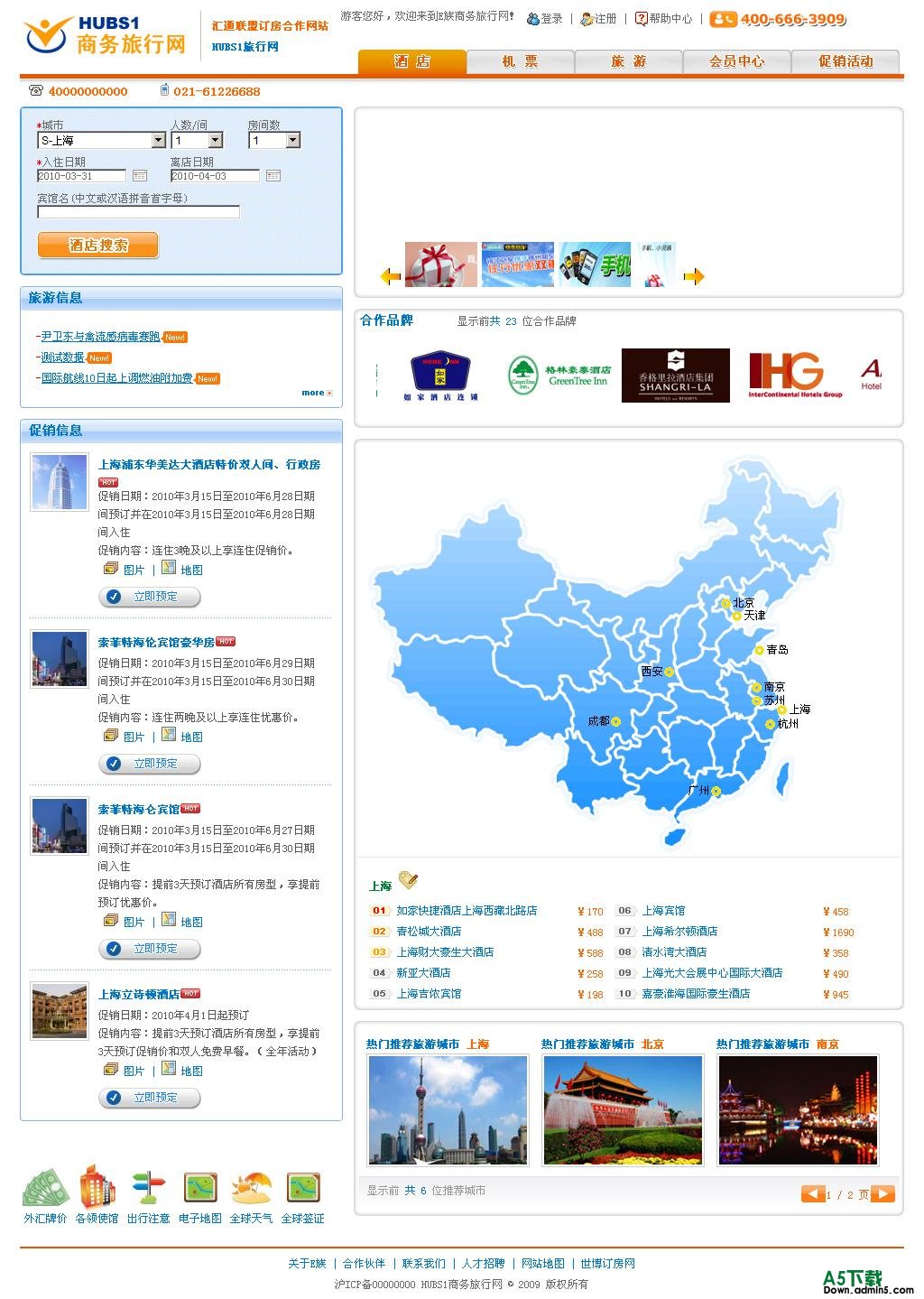The height and width of the screenshot is (1299, 924).
Task: Focus the 宾馆名 text field
Action: (x=138, y=212)
